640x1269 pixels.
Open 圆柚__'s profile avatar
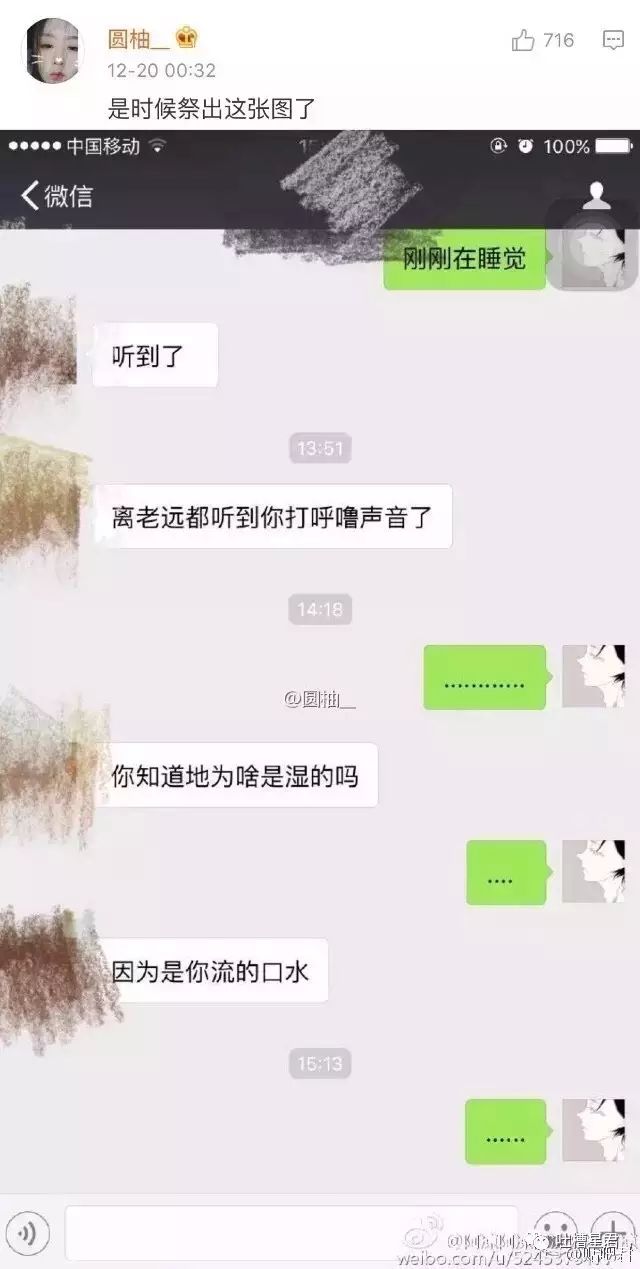53,50
